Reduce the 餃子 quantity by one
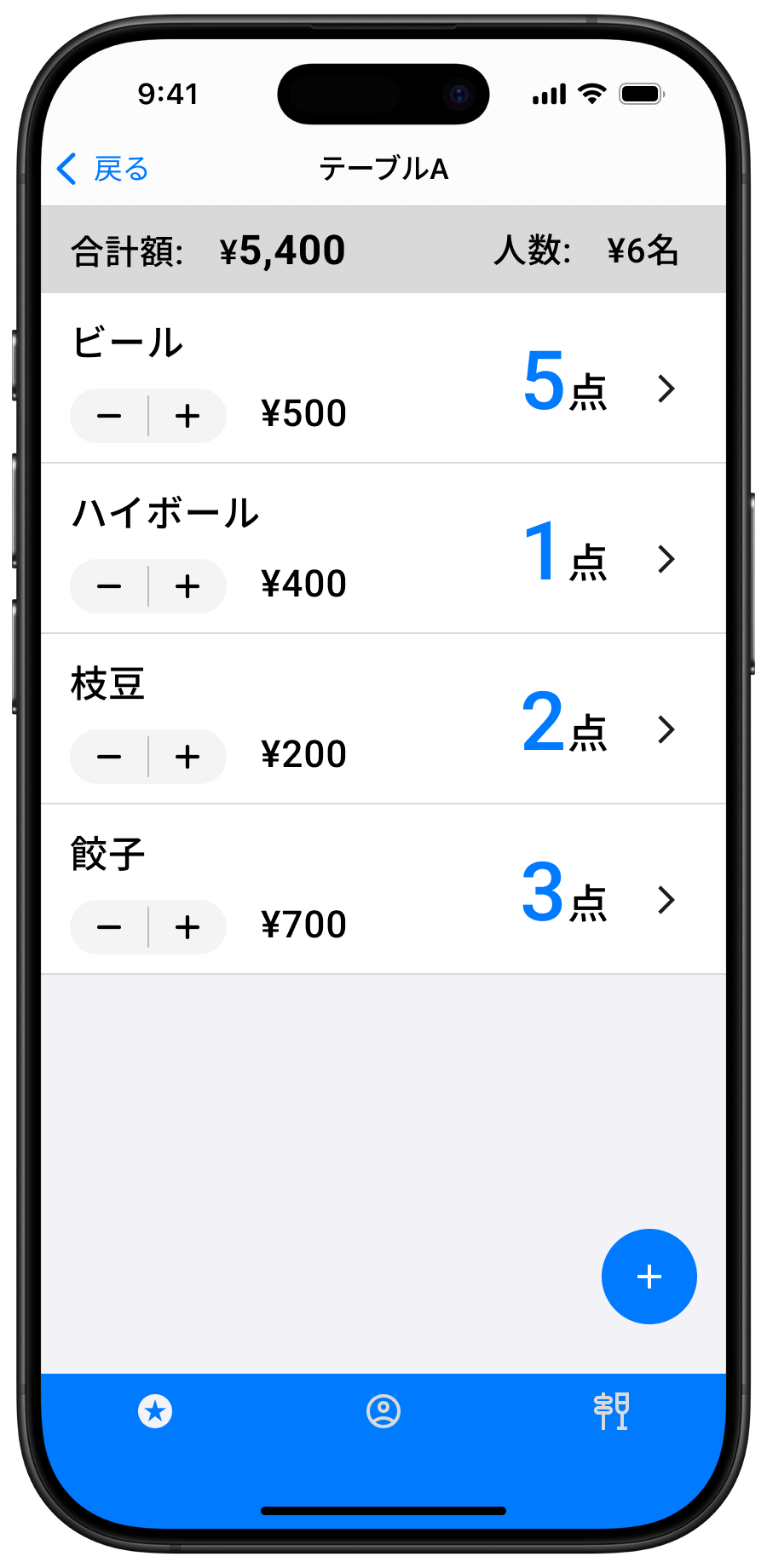Image resolution: width=767 pixels, height=1568 pixels. [110, 927]
